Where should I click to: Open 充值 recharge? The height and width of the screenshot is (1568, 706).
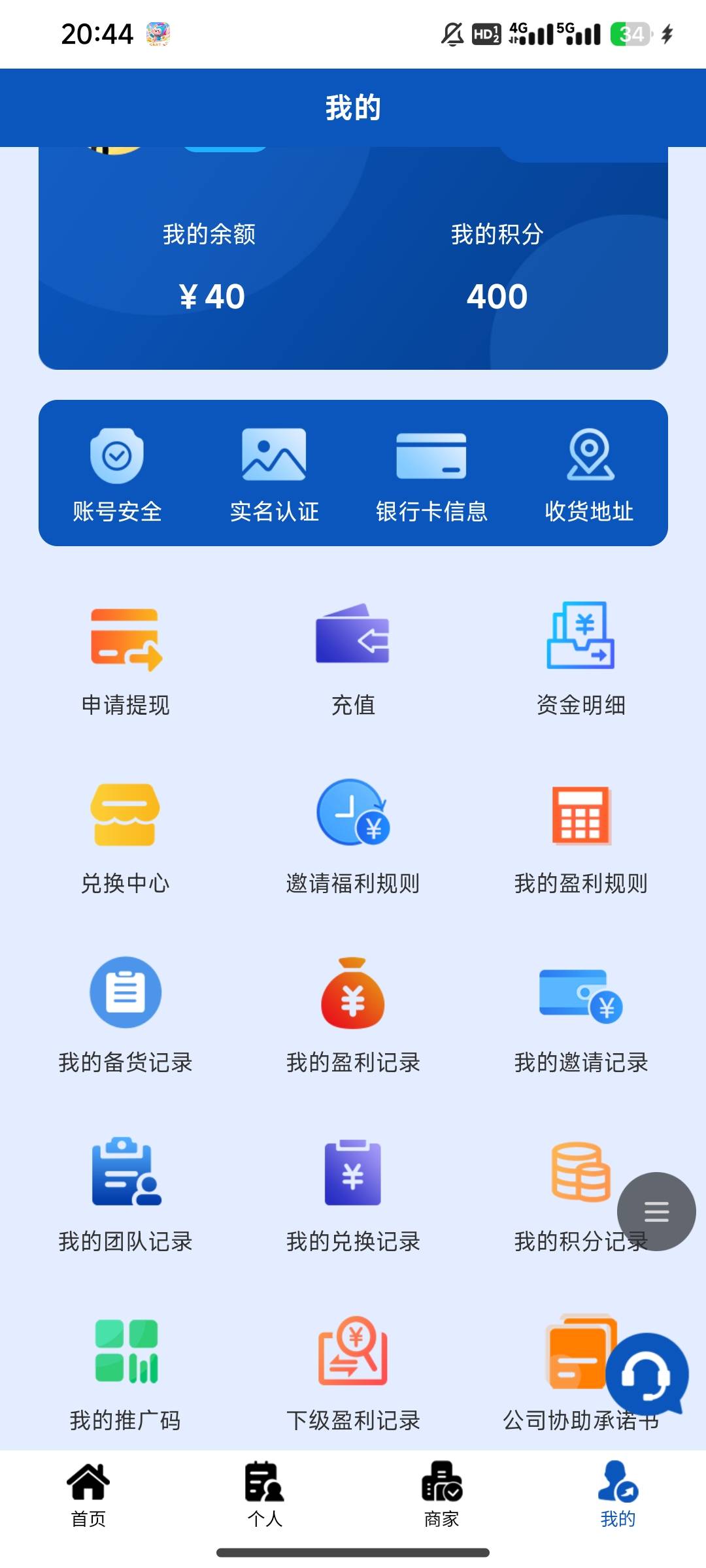click(x=353, y=660)
